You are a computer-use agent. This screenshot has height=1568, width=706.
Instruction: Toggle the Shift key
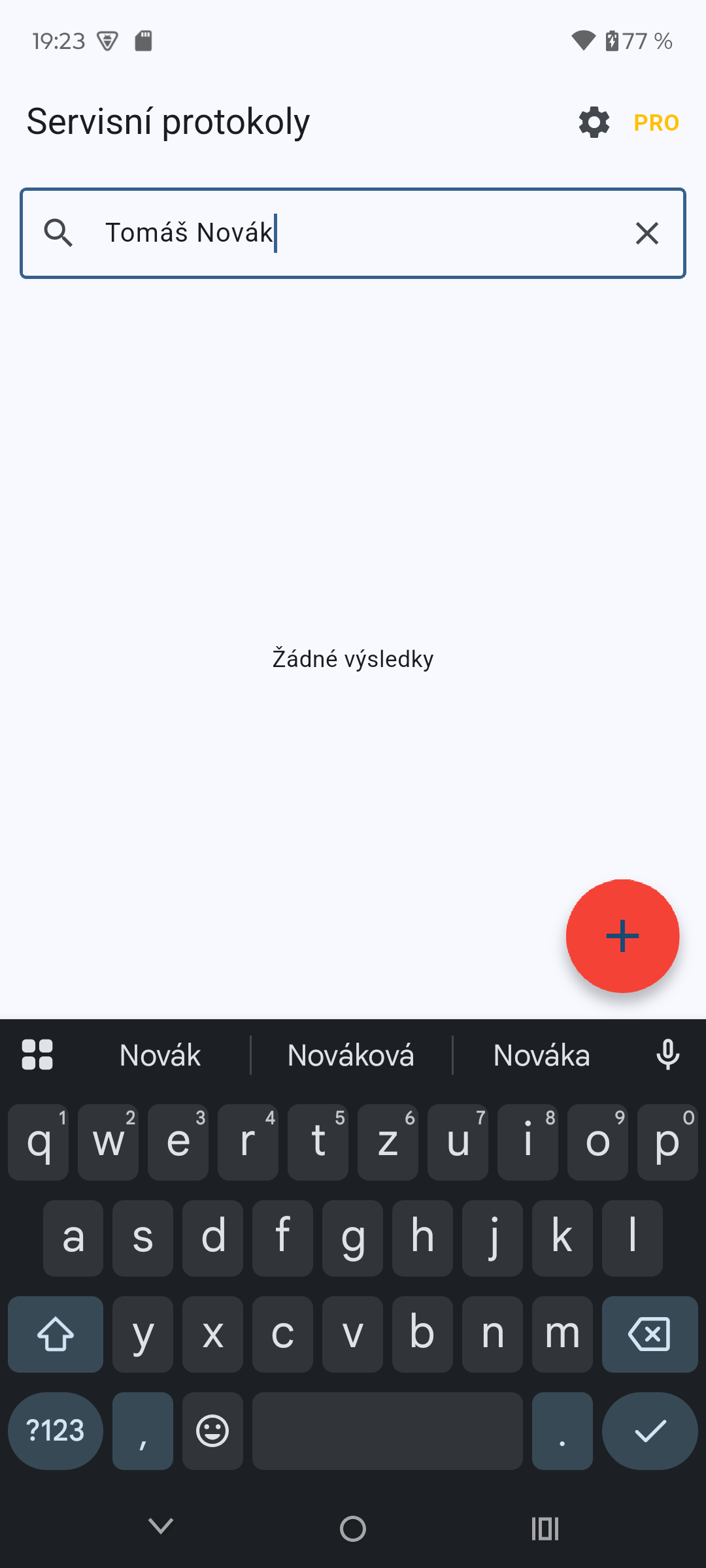click(x=55, y=1335)
